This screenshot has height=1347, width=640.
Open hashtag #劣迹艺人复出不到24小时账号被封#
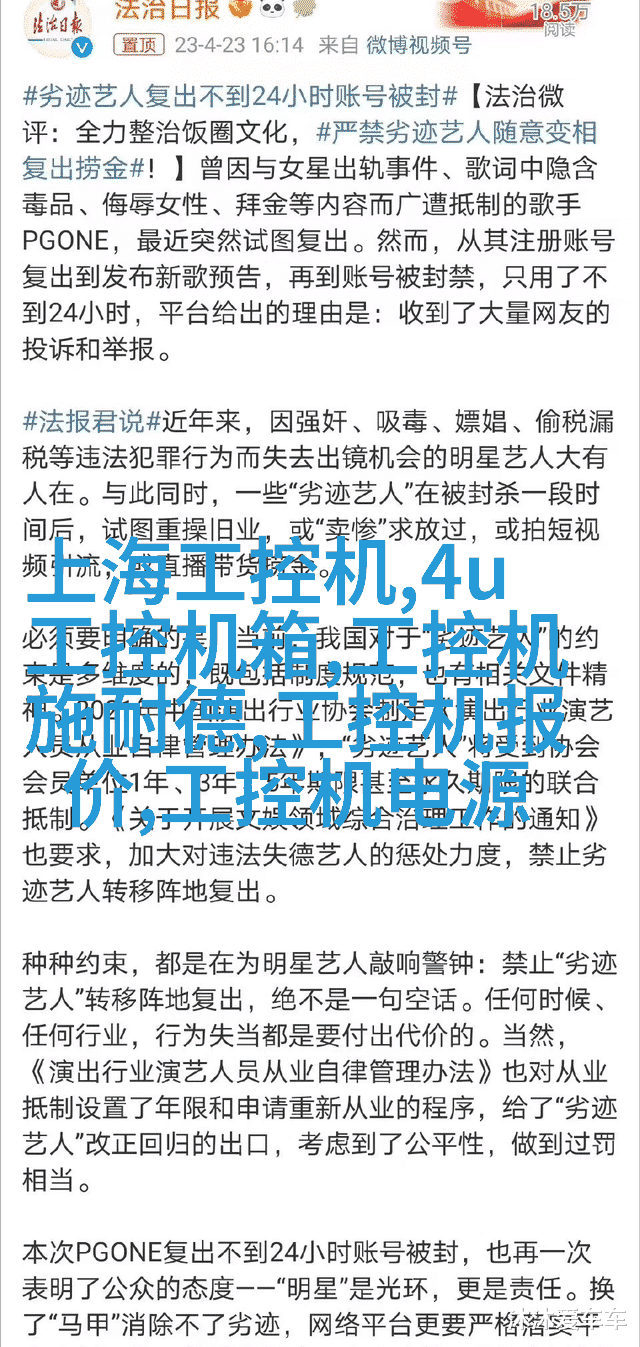(x=241, y=96)
